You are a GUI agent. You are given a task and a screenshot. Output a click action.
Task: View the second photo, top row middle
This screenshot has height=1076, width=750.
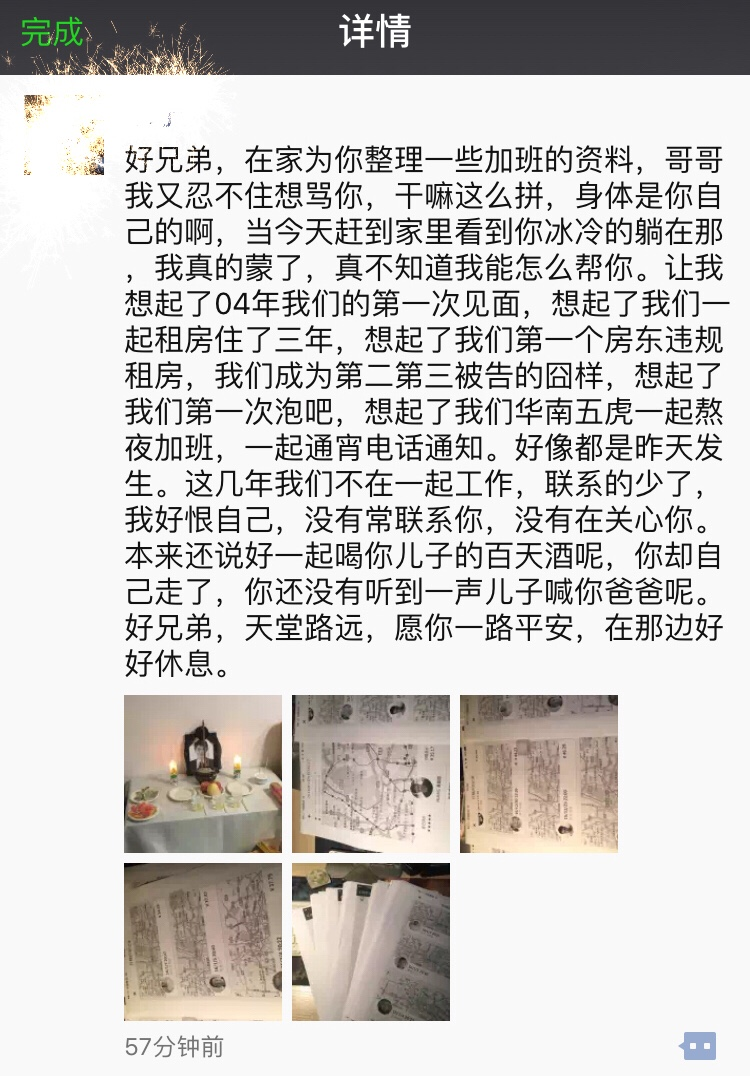tap(371, 774)
